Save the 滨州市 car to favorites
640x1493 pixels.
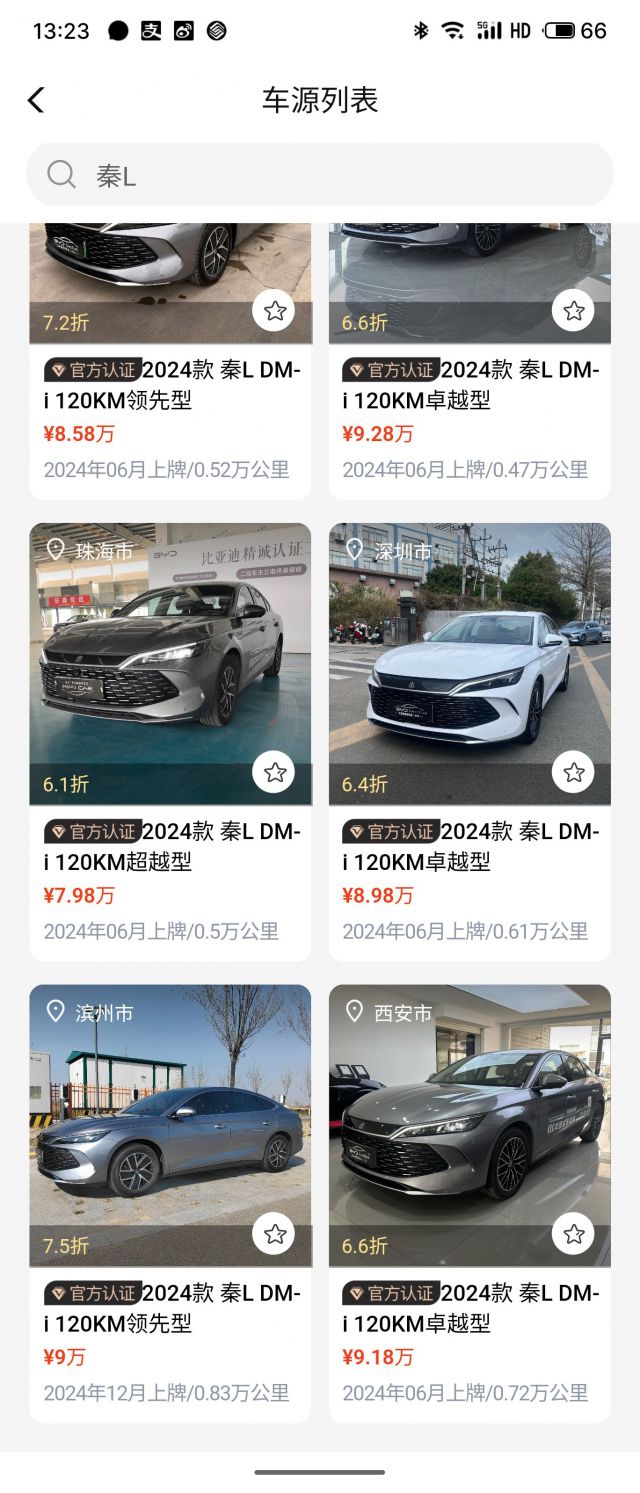[x=275, y=1234]
